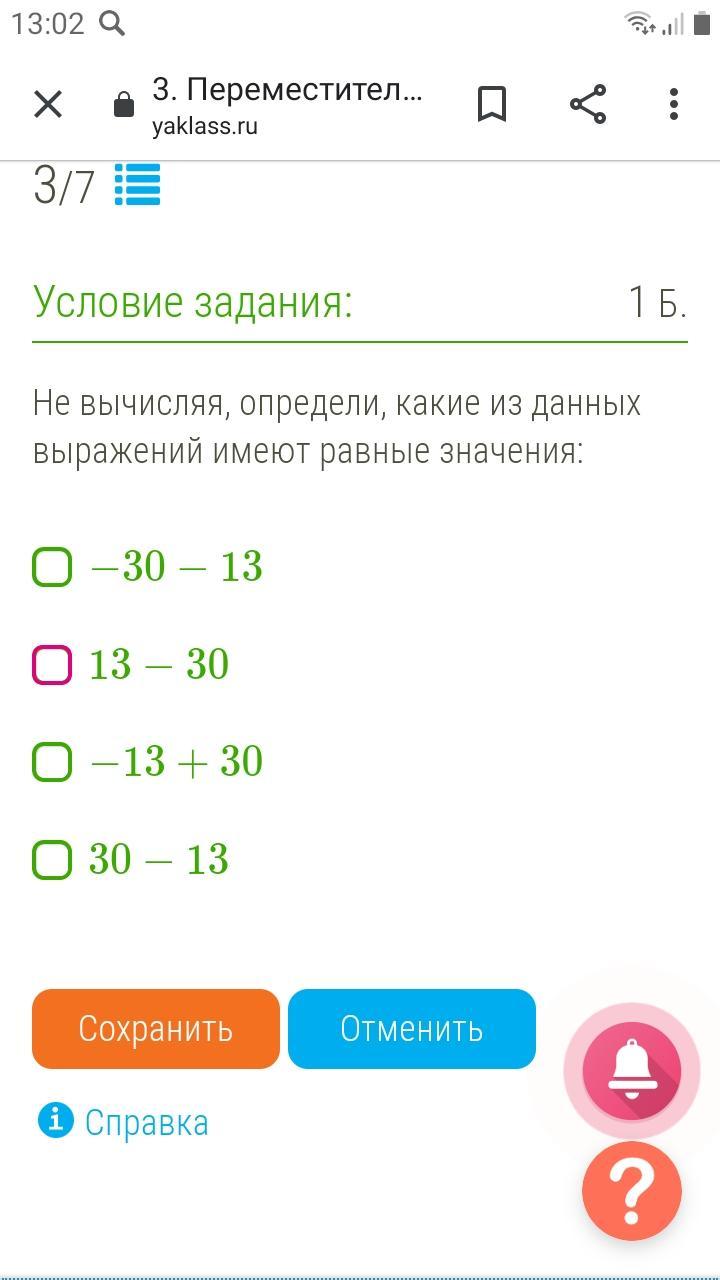Screen dimensions: 720x1280
Task: Tap the orange question mark help button
Action: click(x=632, y=1191)
